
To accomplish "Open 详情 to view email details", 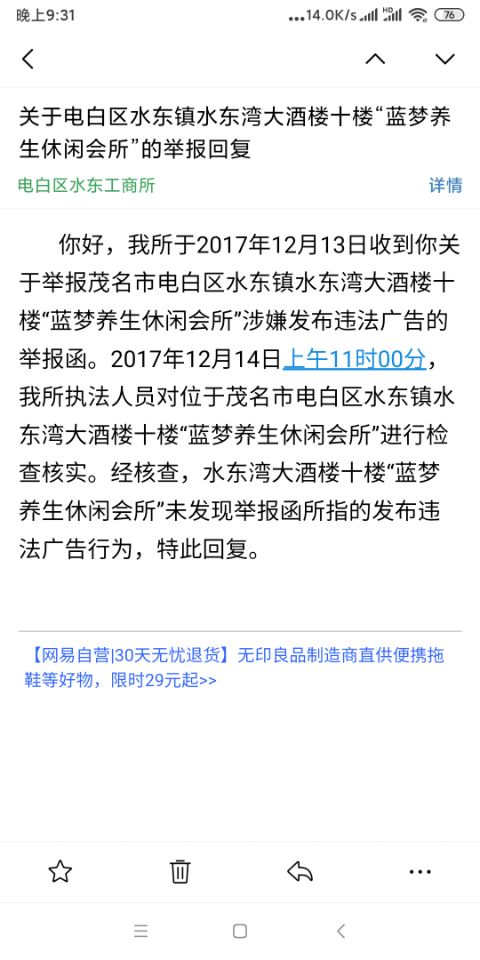I will 446,185.
